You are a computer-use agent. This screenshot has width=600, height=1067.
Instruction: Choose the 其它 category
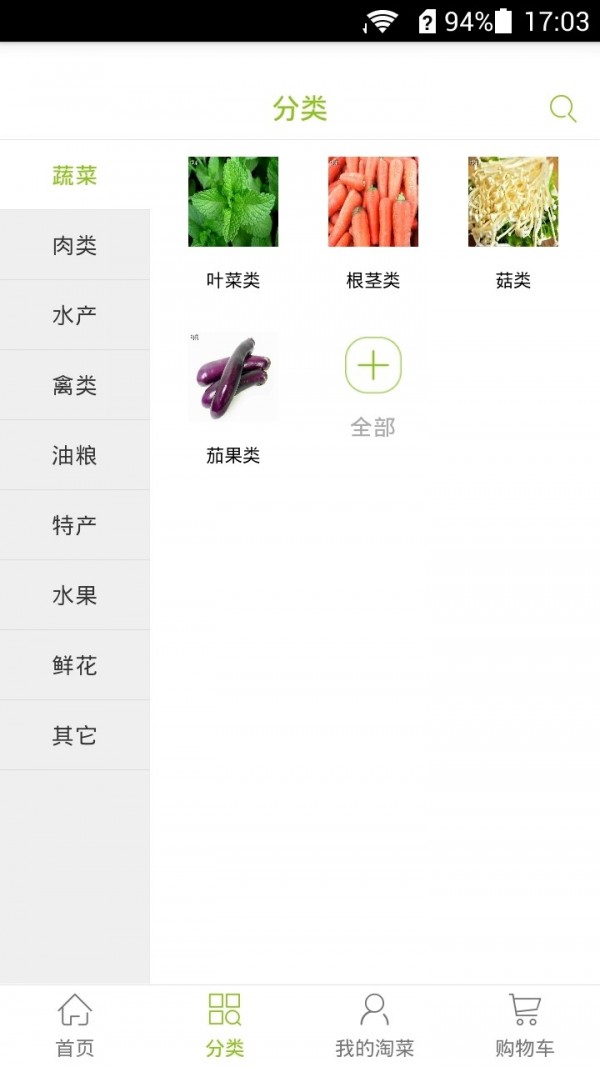[75, 735]
